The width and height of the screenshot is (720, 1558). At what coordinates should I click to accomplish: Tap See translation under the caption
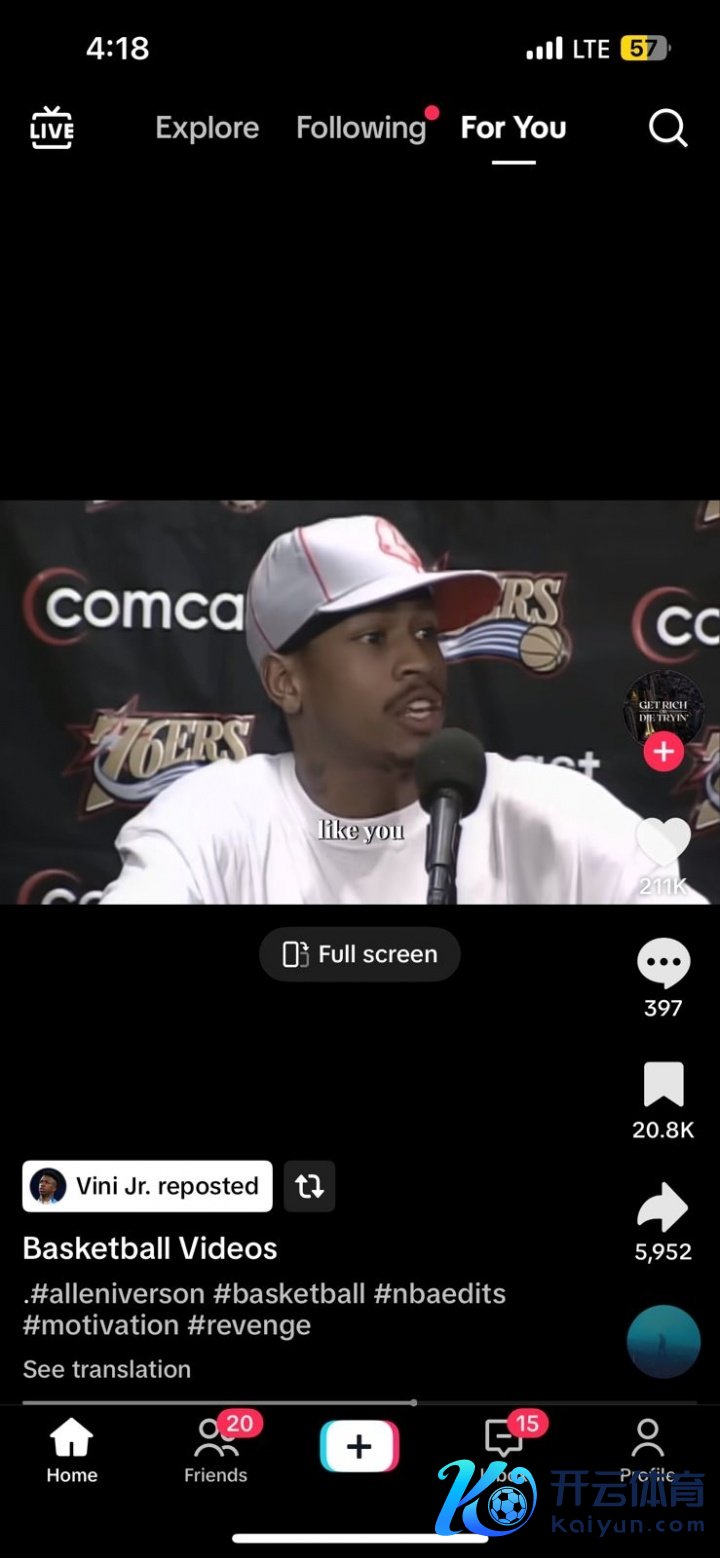click(107, 1369)
